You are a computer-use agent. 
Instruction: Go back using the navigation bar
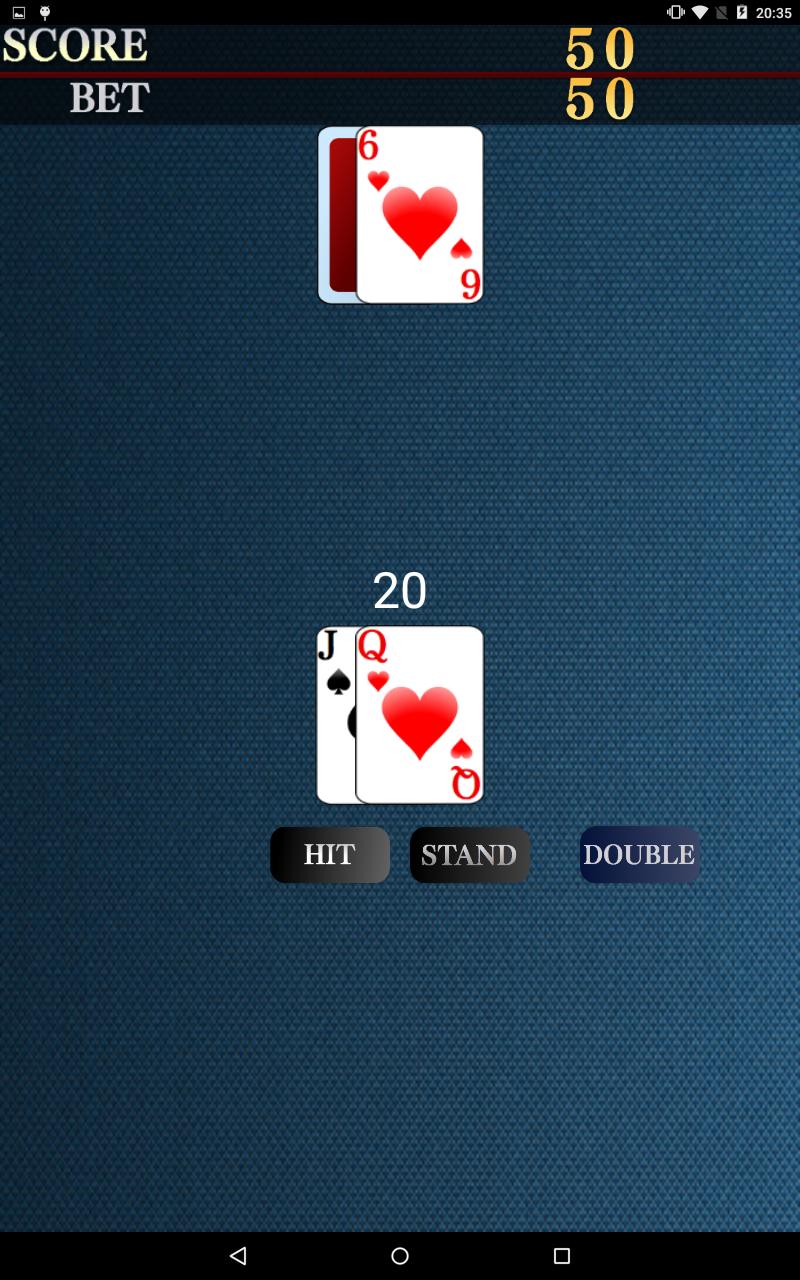coord(237,1256)
